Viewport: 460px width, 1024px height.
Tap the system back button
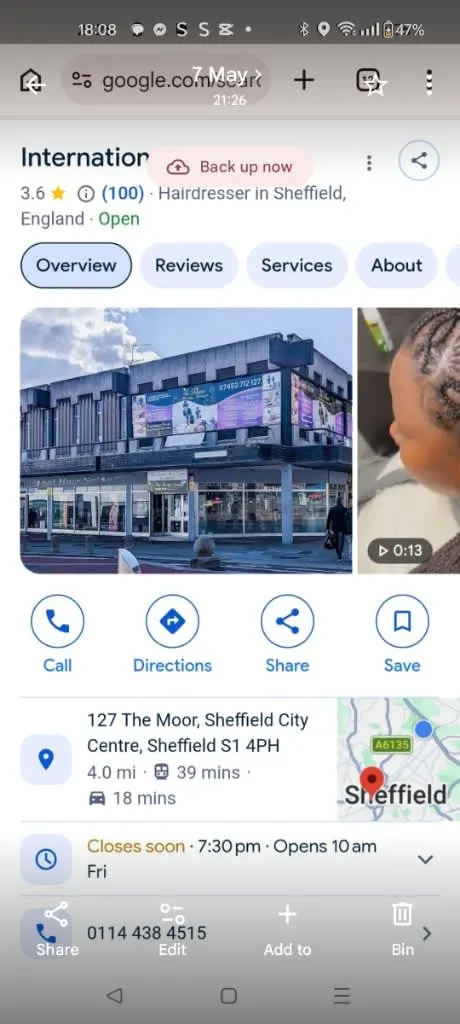pos(115,995)
